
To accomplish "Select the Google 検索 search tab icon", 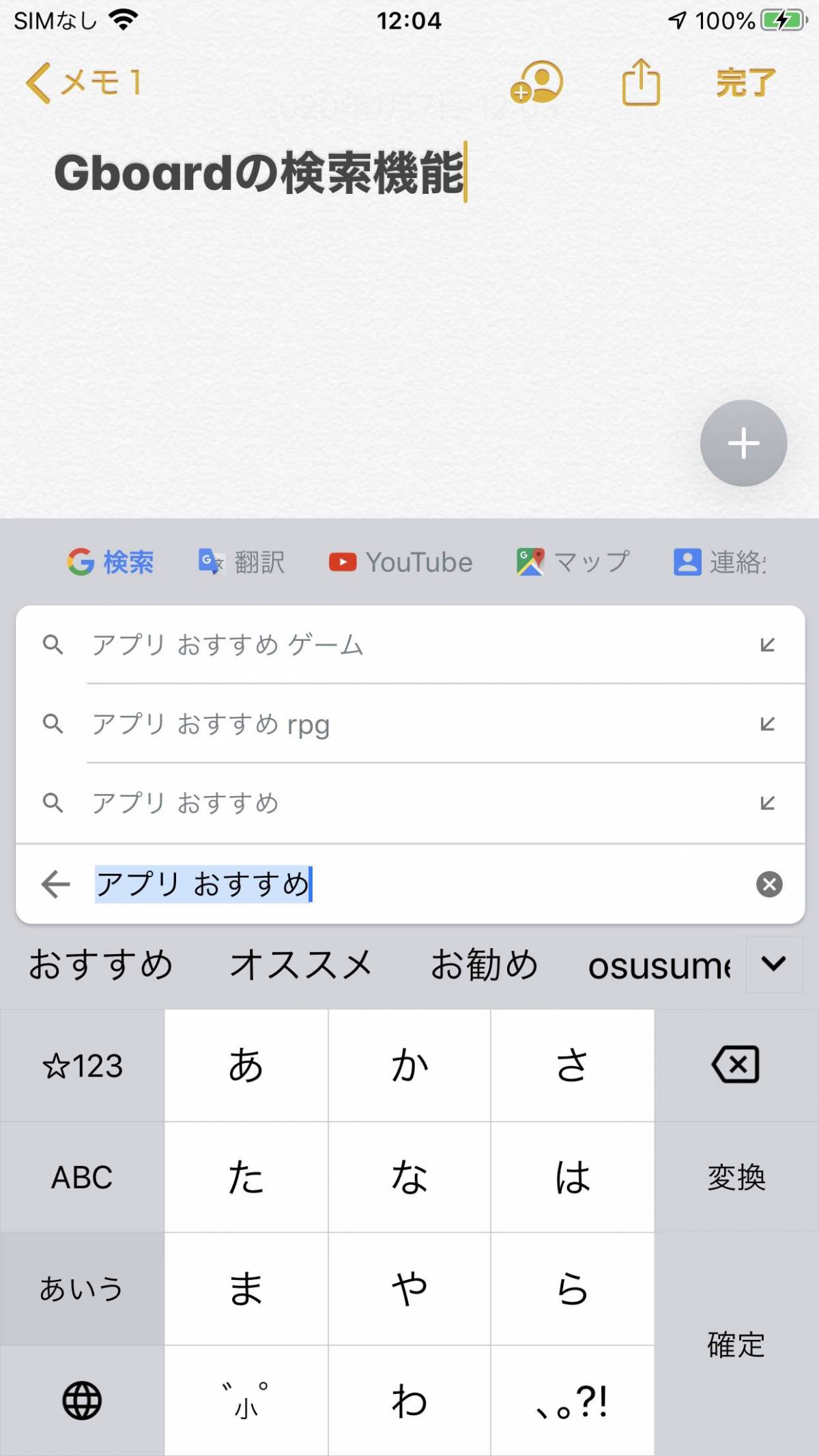I will click(x=81, y=562).
